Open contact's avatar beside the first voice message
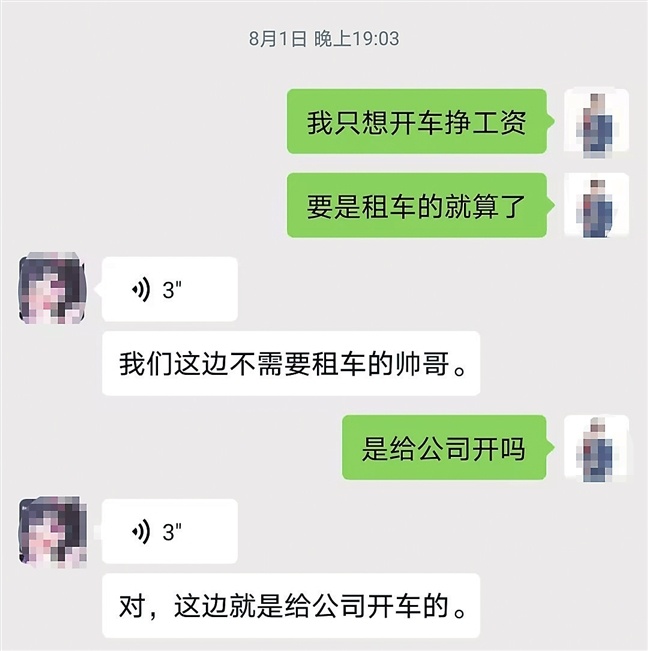Screen dimensions: 648x651 tap(52, 290)
